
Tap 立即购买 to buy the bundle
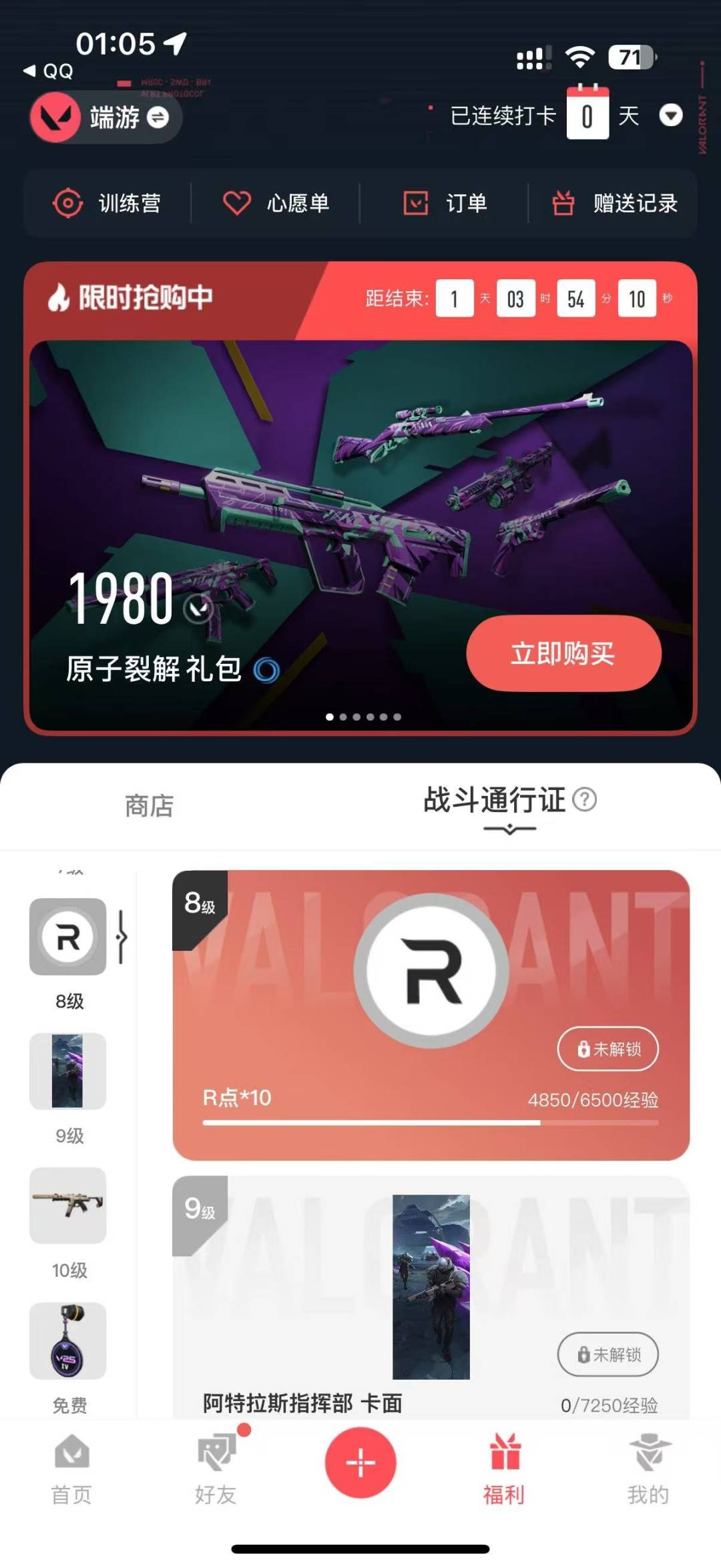(x=563, y=653)
